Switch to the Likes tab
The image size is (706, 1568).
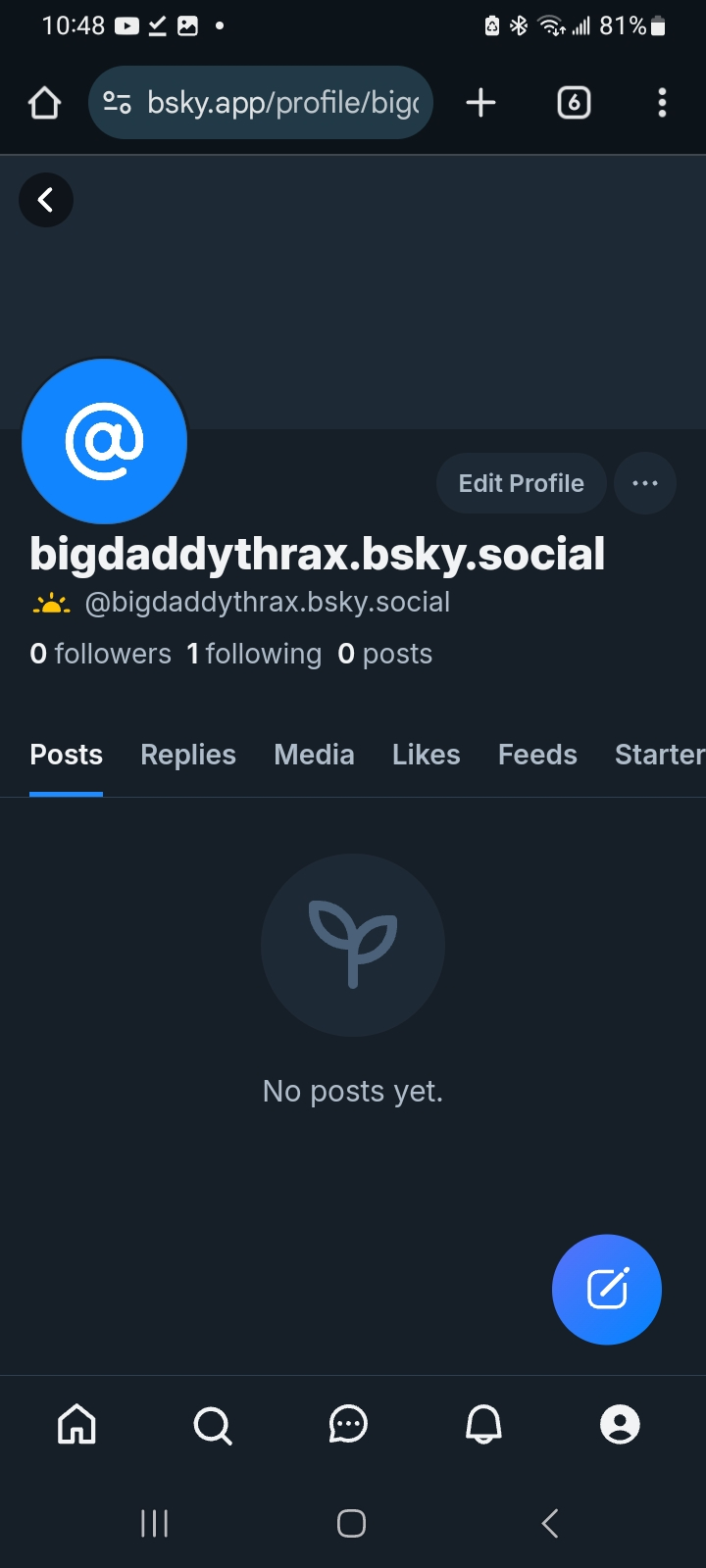point(426,755)
